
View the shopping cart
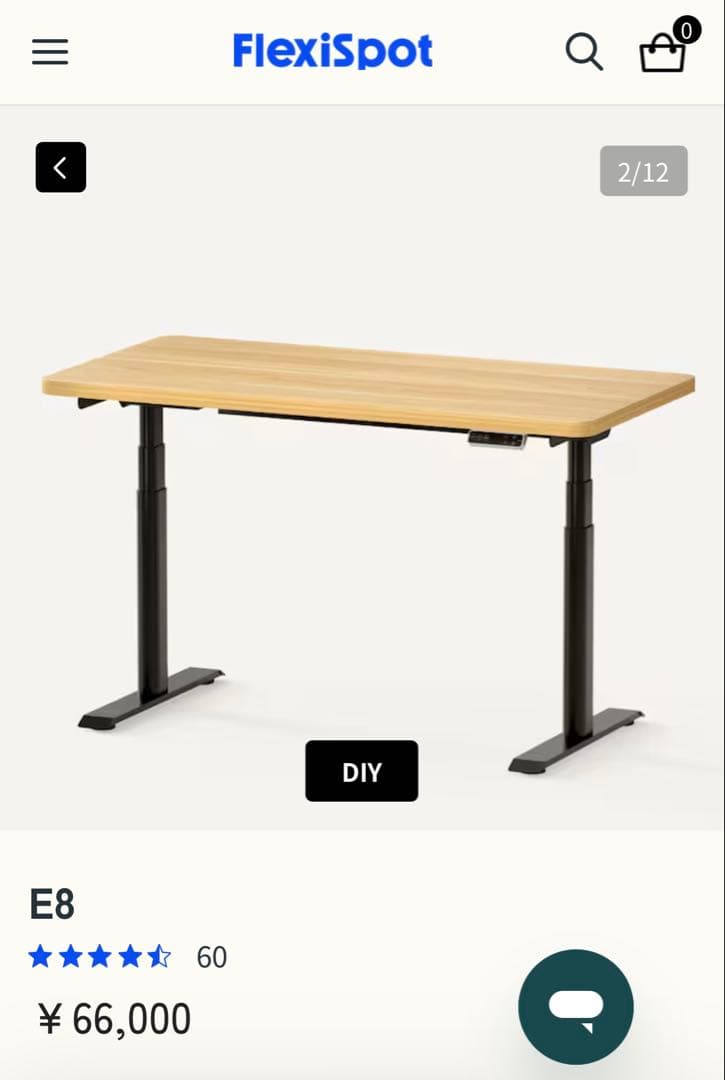point(664,50)
